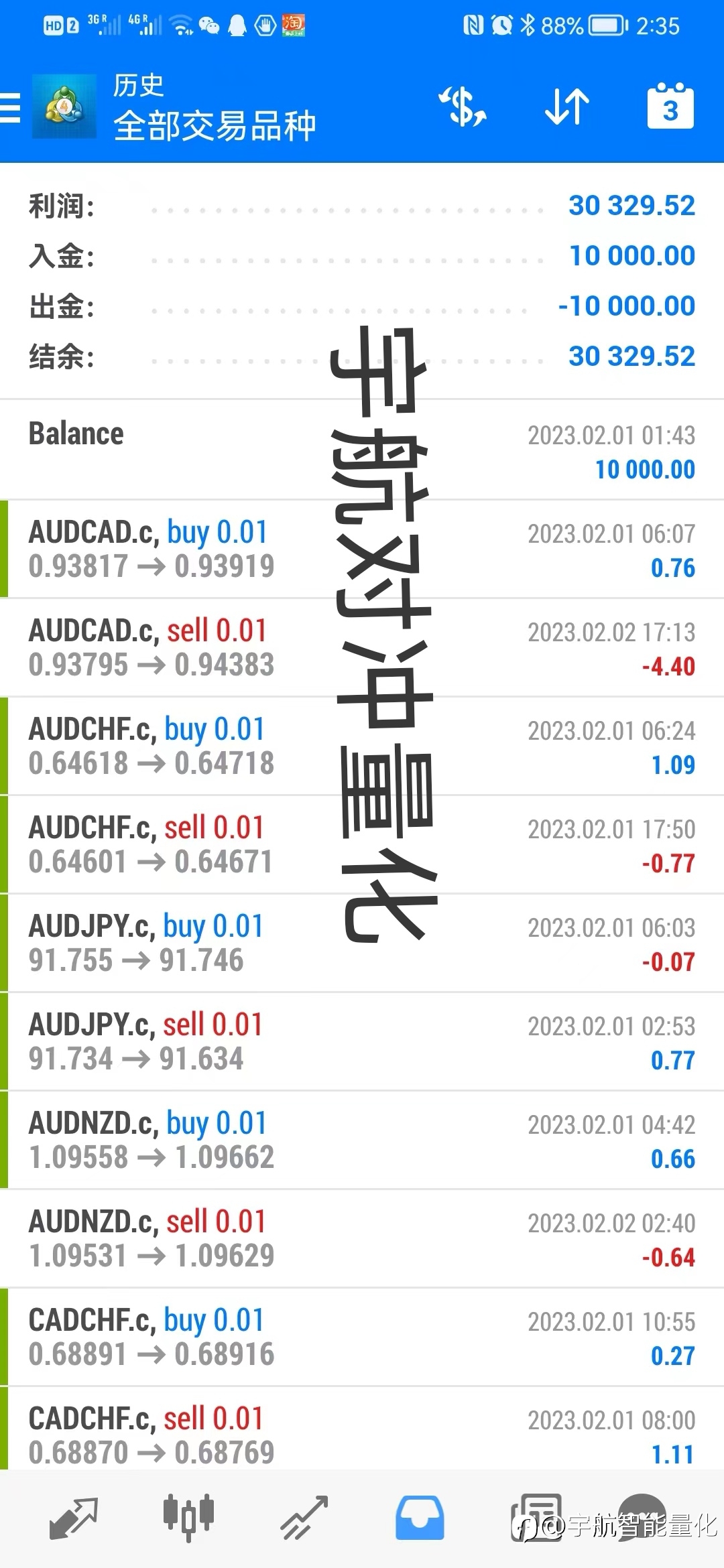Switch to the Trade tab

tap(304, 1518)
